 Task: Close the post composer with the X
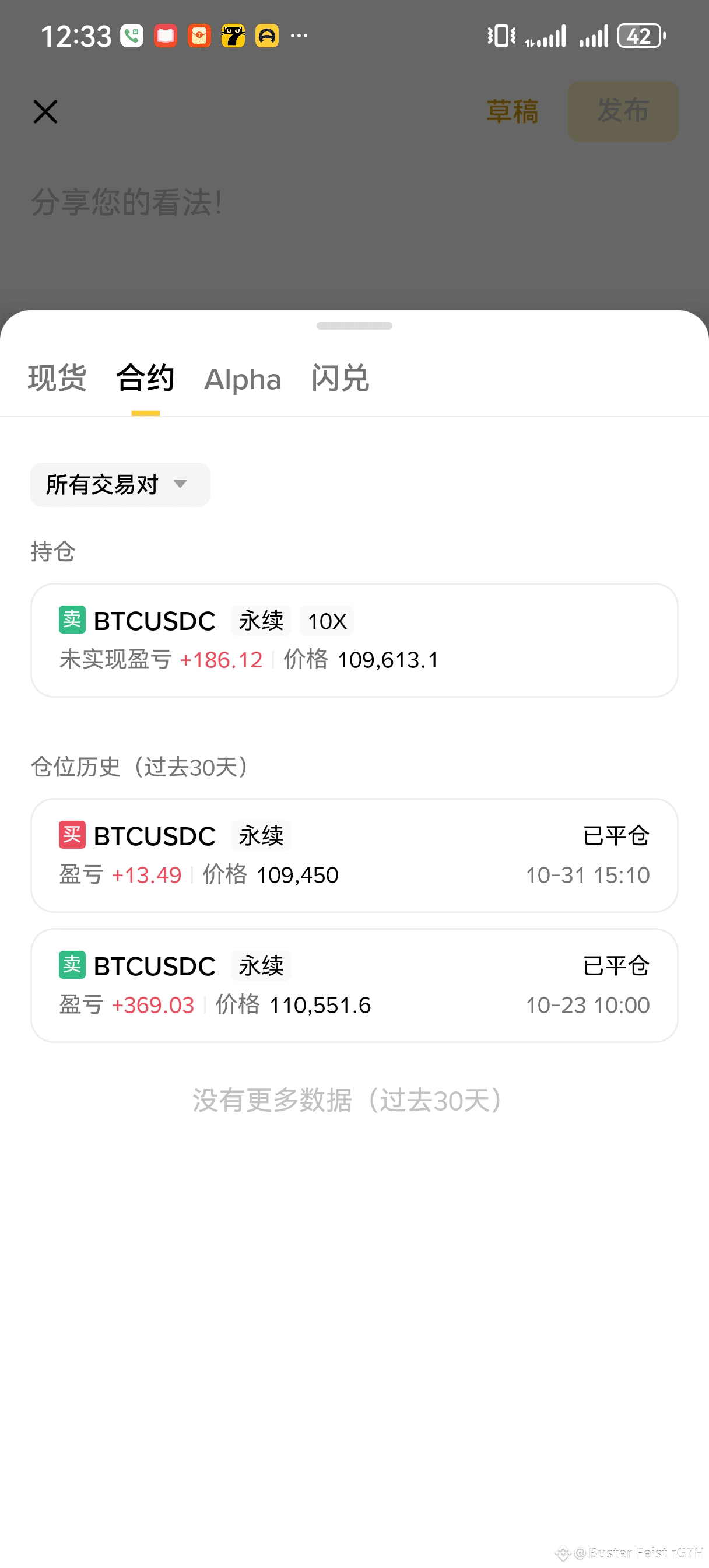[x=45, y=112]
